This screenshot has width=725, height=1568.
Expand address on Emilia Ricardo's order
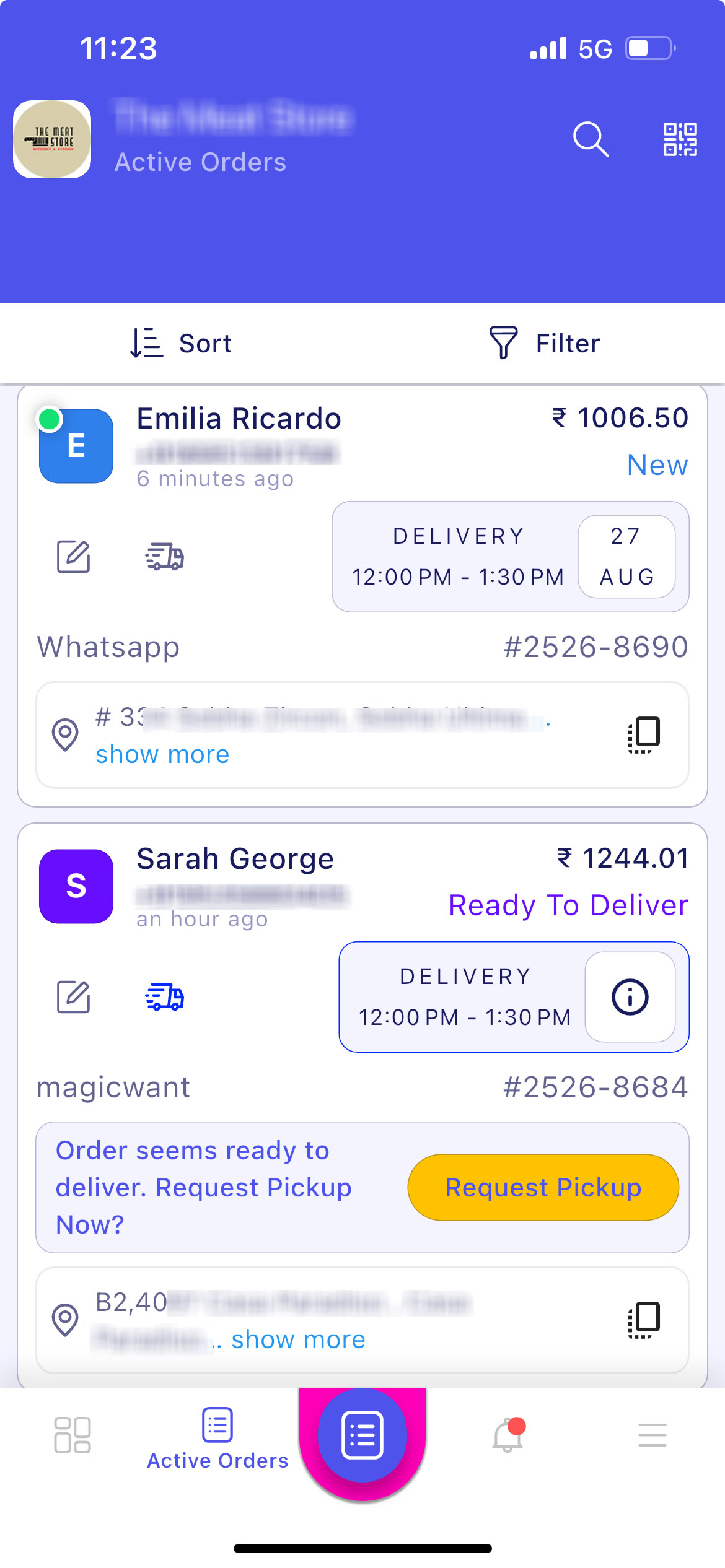coord(162,754)
